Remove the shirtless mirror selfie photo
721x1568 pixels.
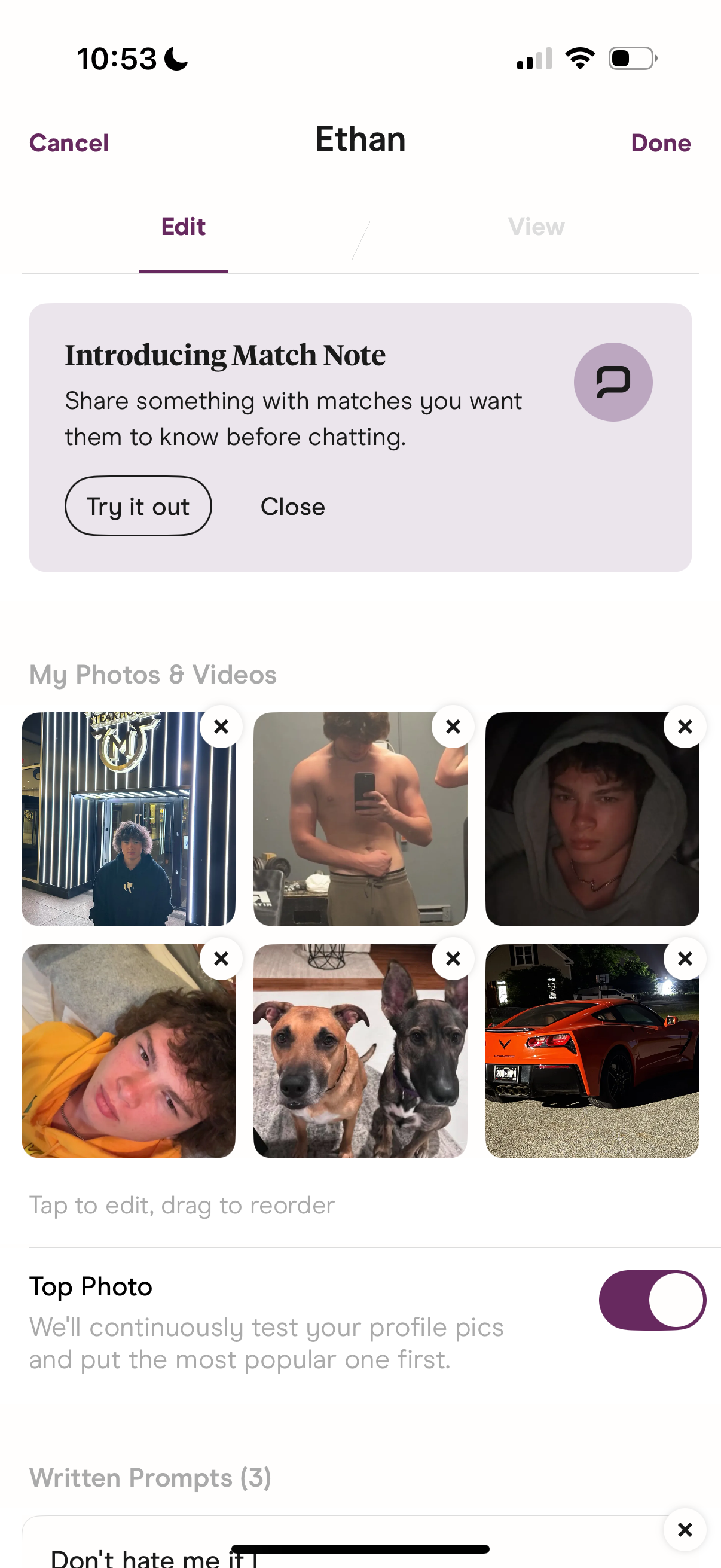coord(453,727)
